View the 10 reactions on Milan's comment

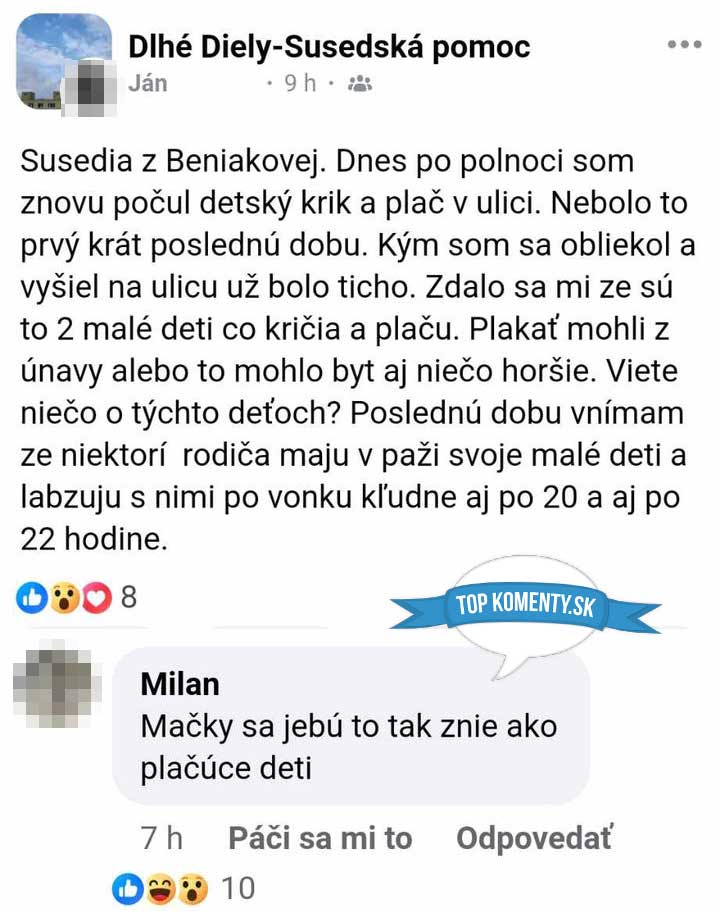(183, 887)
